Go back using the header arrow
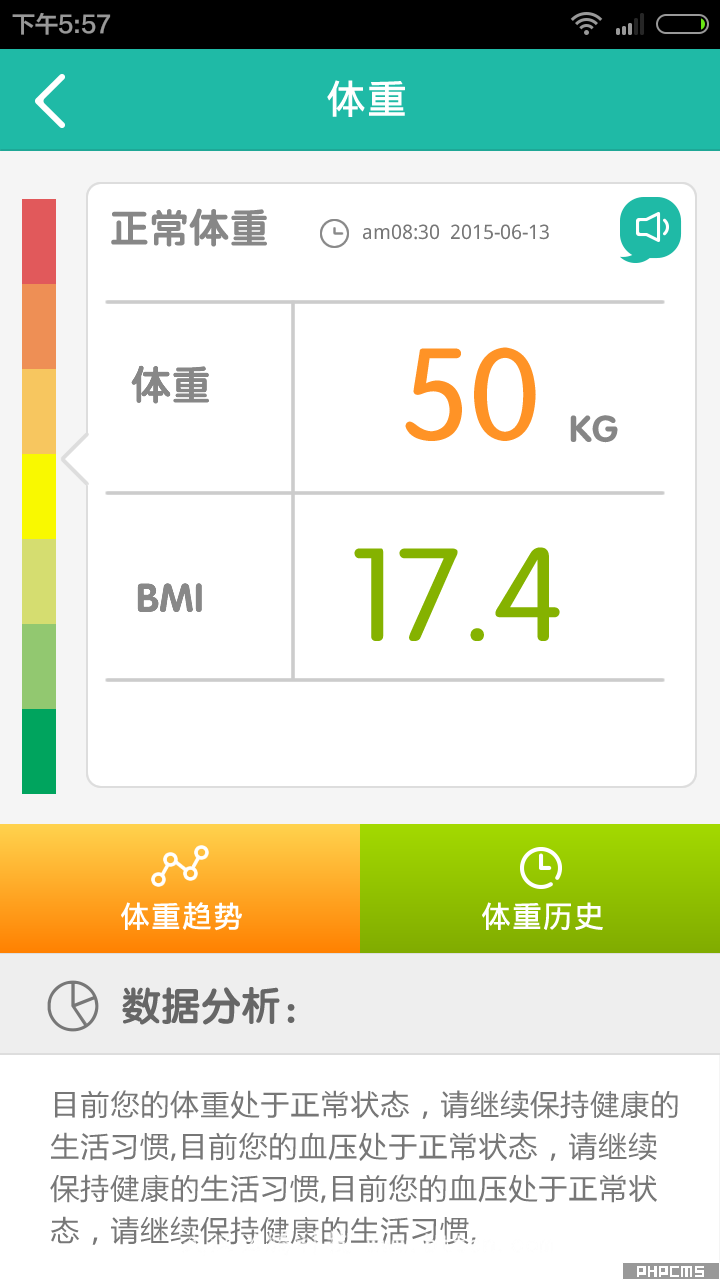 tap(51, 100)
